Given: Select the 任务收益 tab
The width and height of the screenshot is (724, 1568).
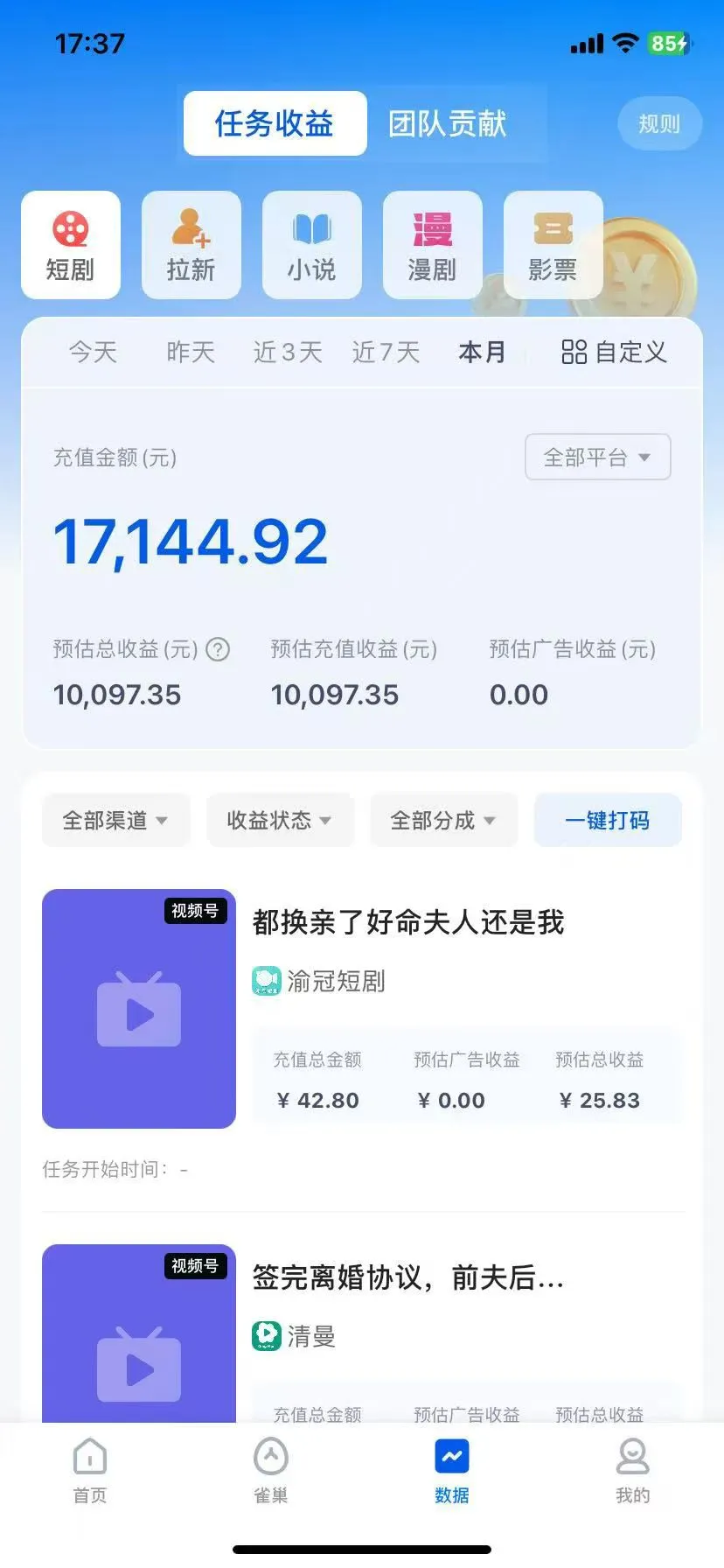Looking at the screenshot, I should 275,123.
